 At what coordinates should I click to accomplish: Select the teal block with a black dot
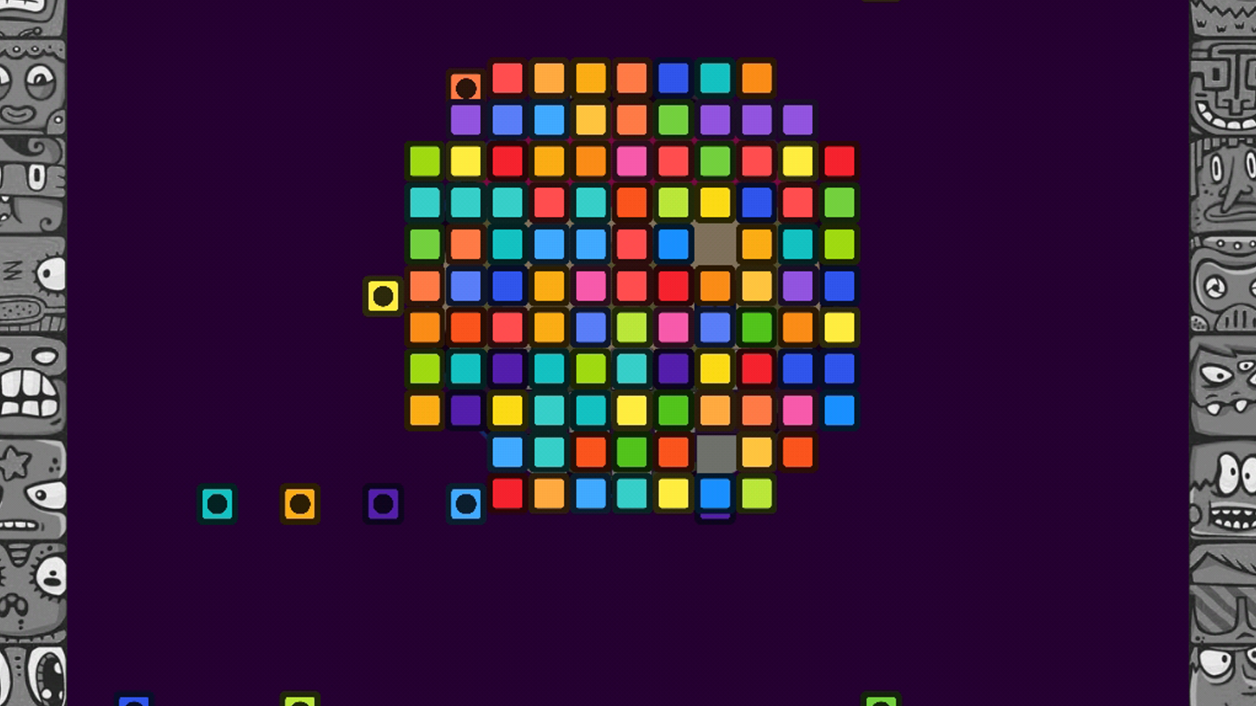pos(217,504)
